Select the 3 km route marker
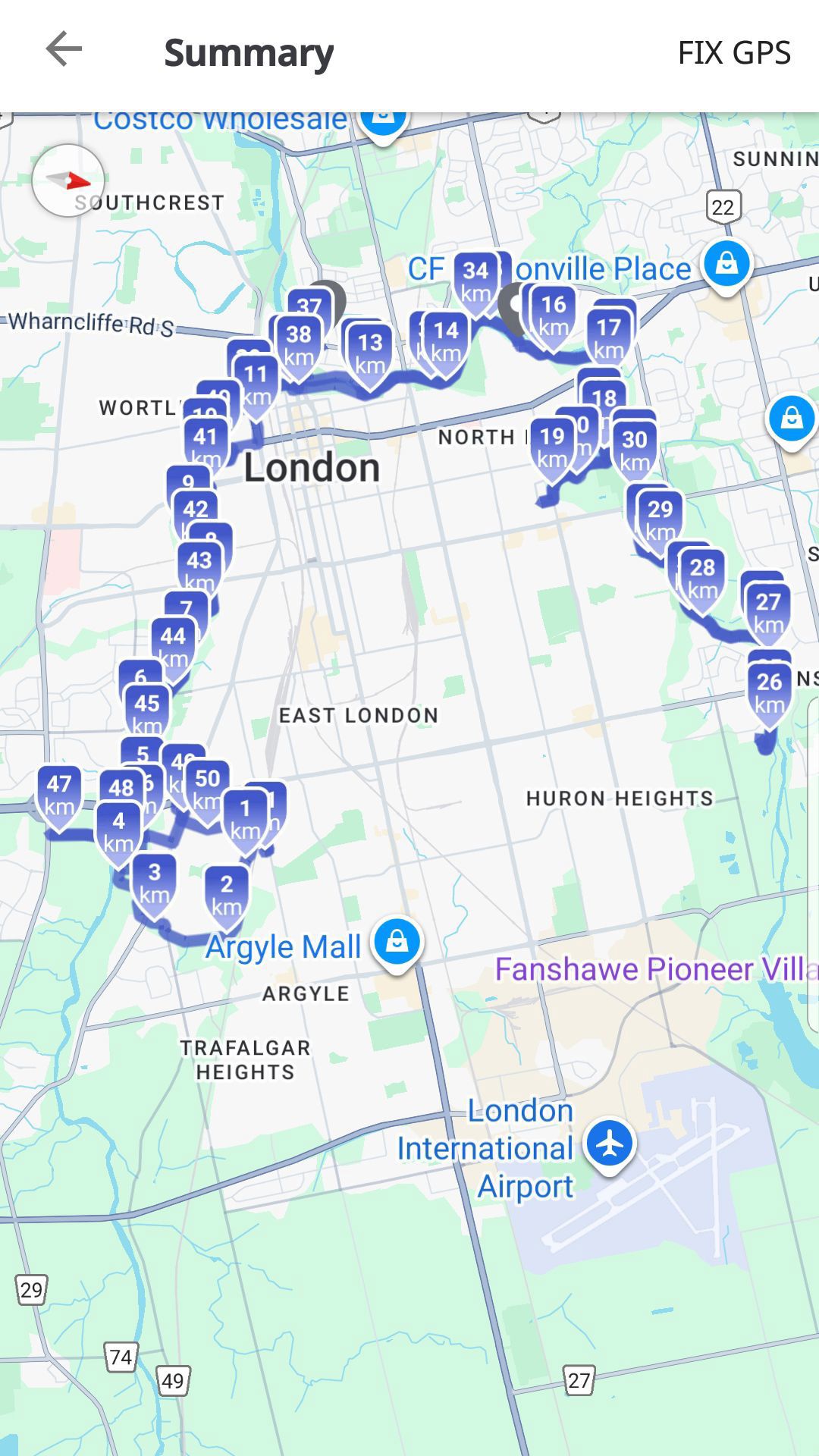This screenshot has width=819, height=1456. pos(154,883)
